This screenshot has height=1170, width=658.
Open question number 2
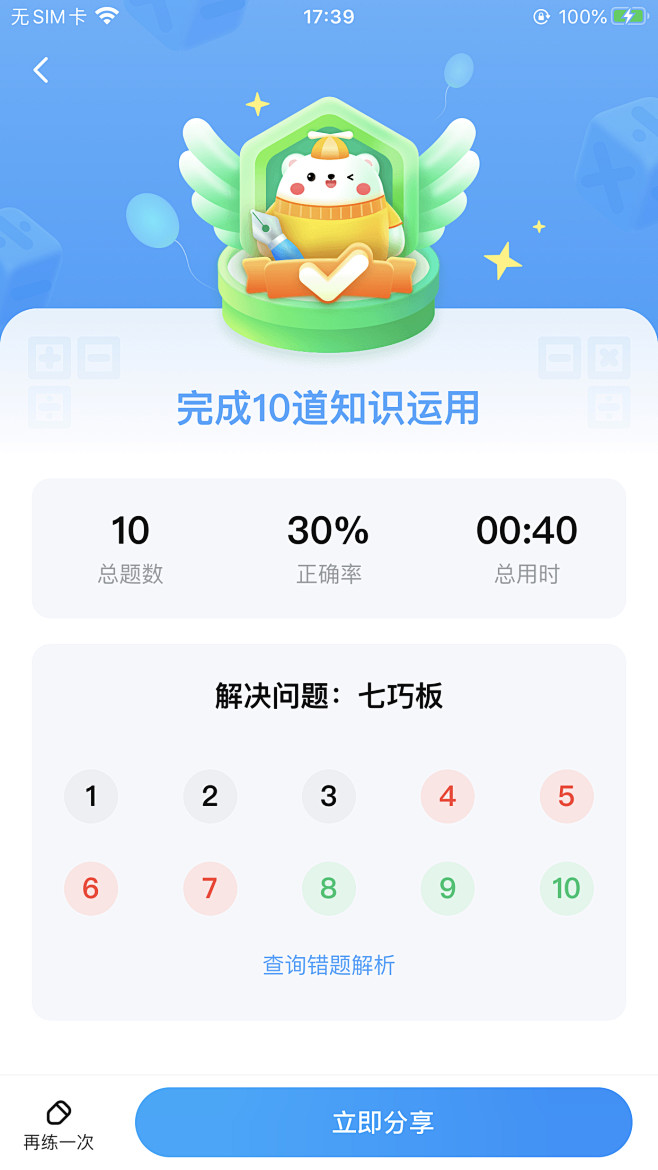tap(210, 797)
